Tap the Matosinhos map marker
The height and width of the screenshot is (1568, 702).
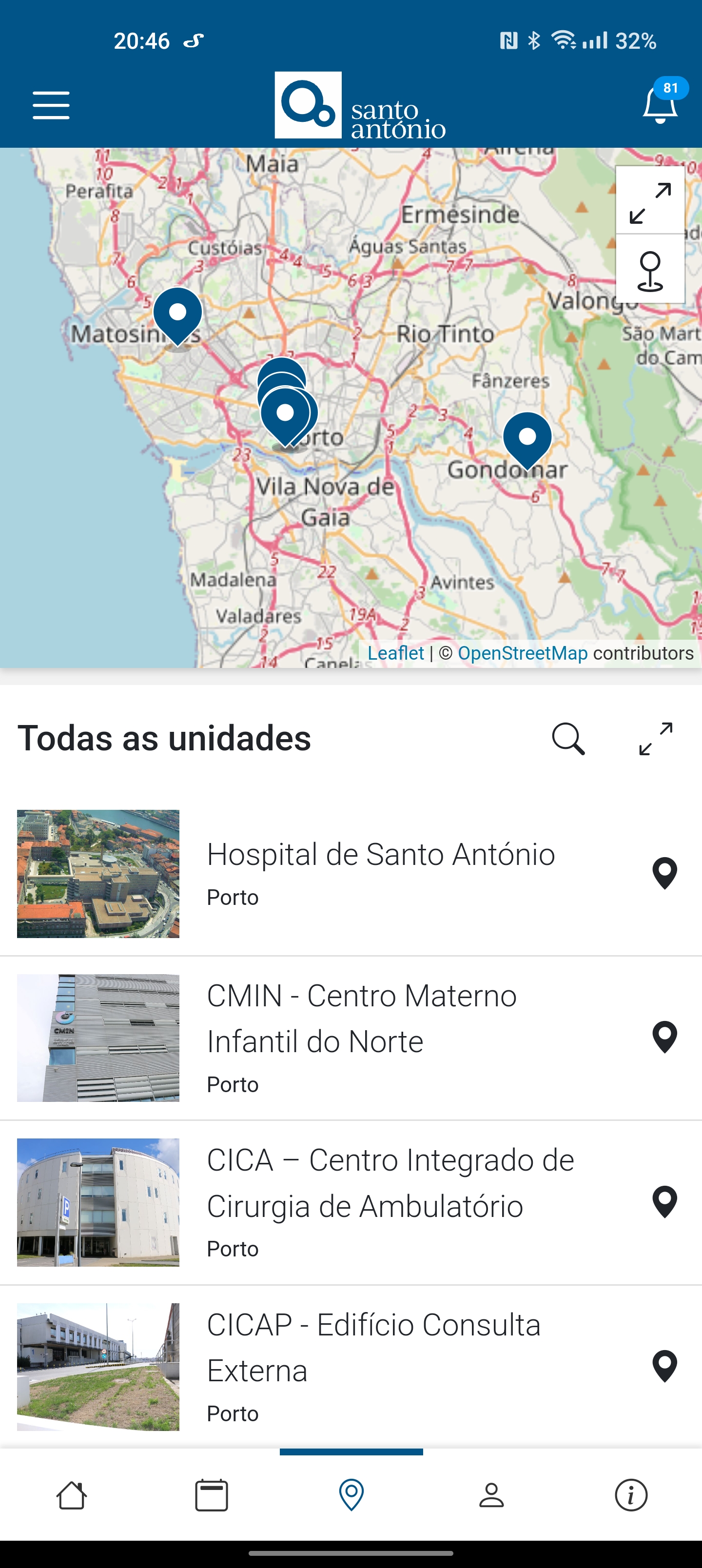177,314
